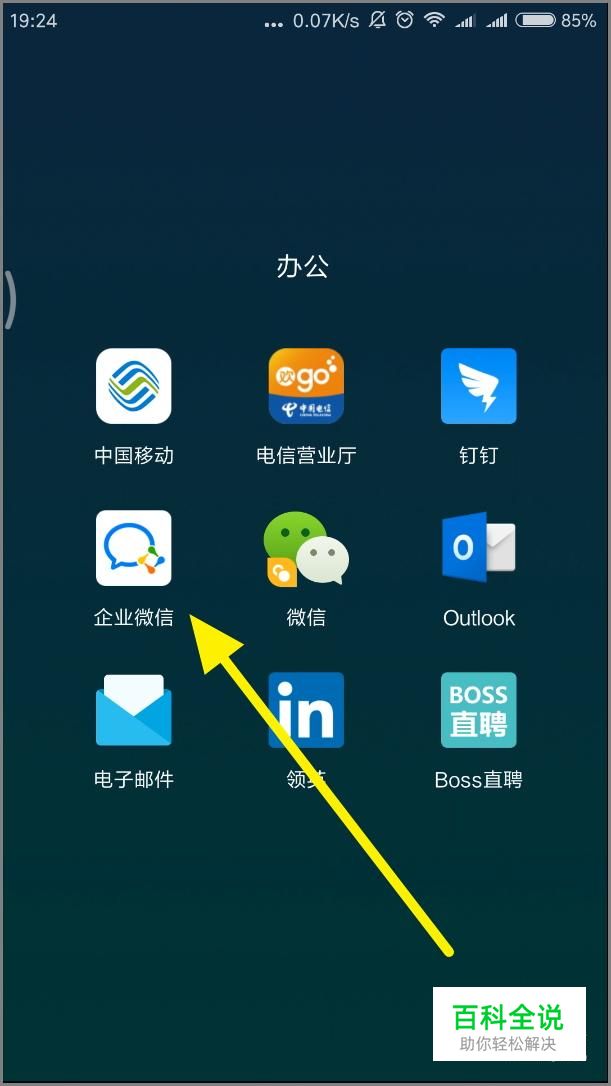Launch the Outlook app

click(x=478, y=548)
